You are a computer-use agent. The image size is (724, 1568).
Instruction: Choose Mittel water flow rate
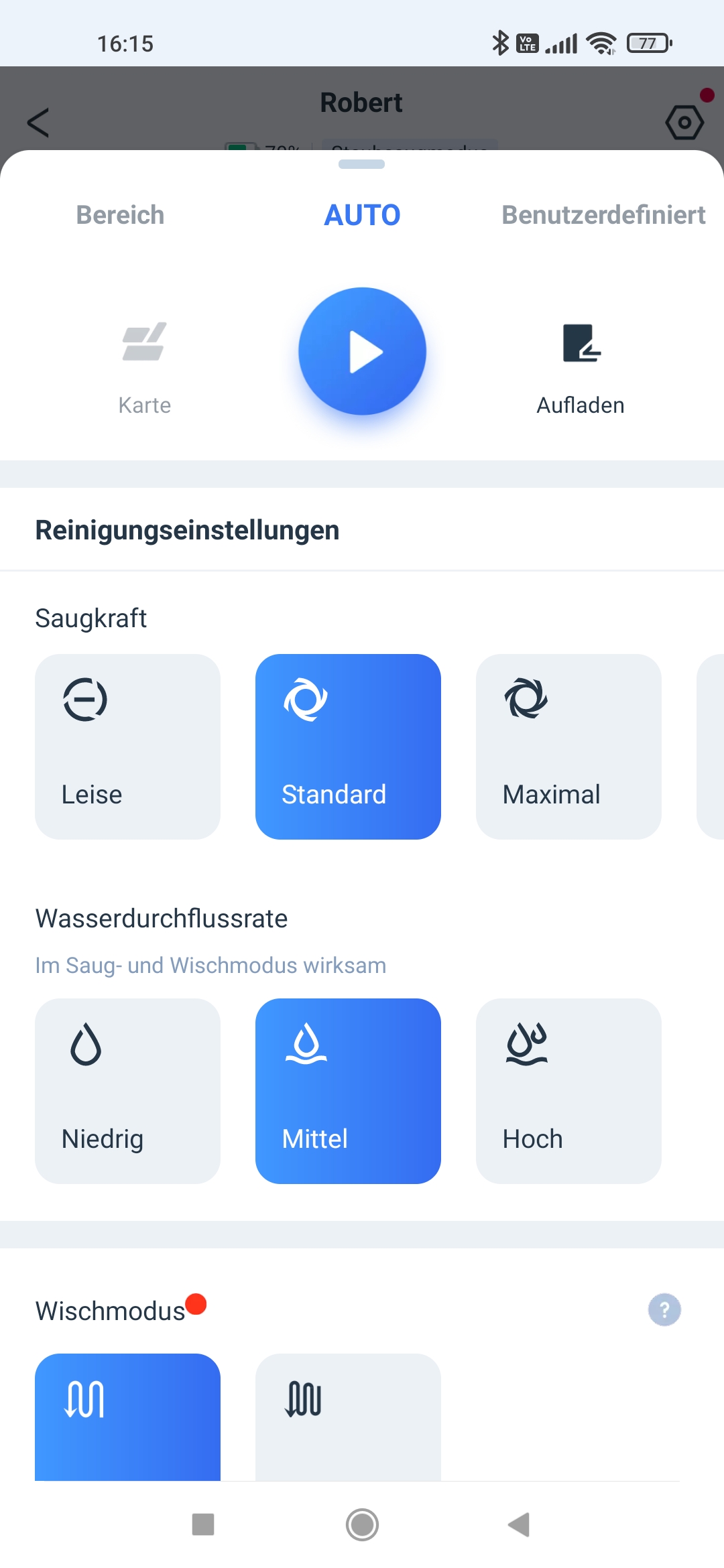pyautogui.click(x=348, y=1091)
